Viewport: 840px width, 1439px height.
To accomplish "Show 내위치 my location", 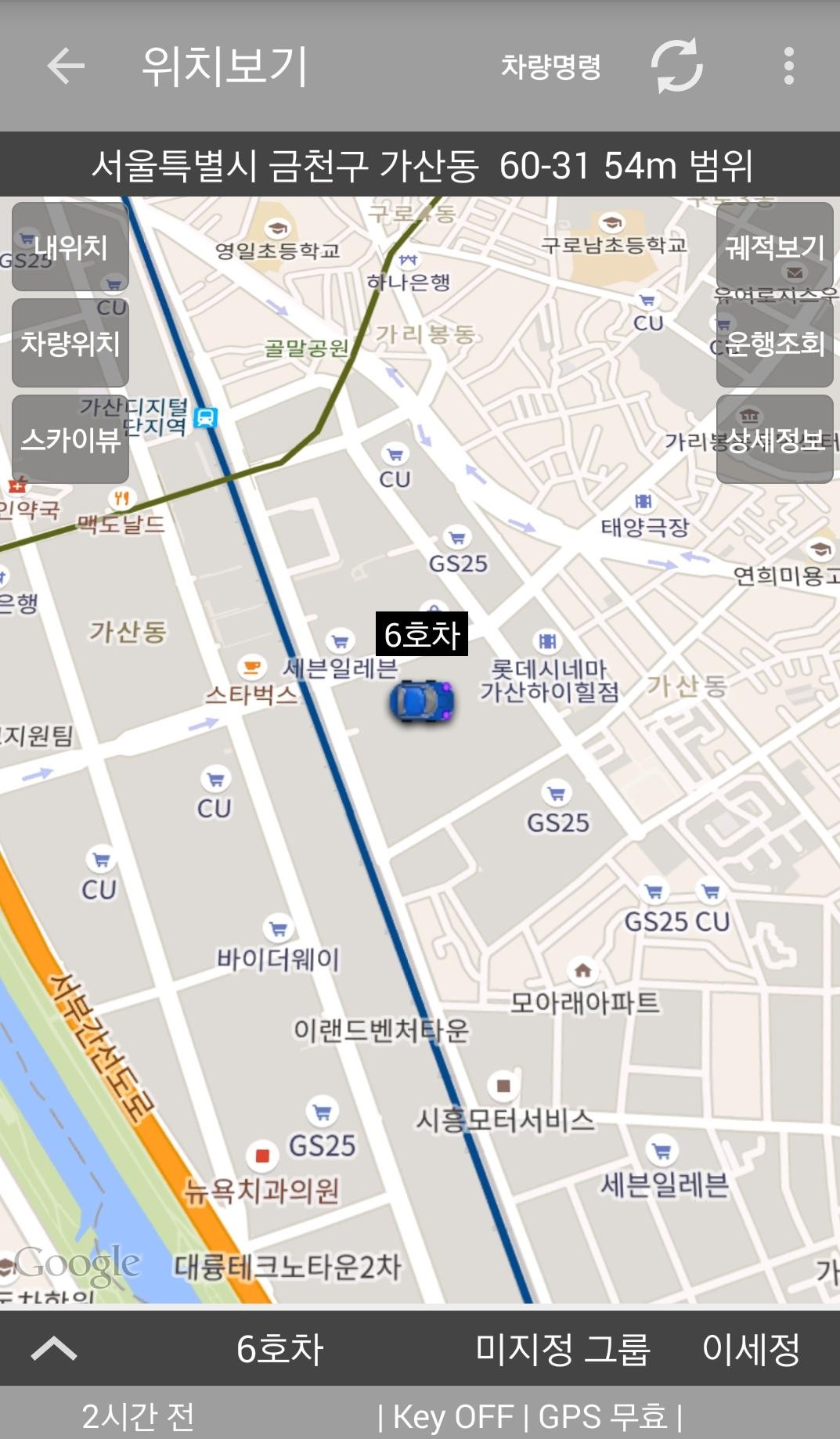I will point(70,247).
